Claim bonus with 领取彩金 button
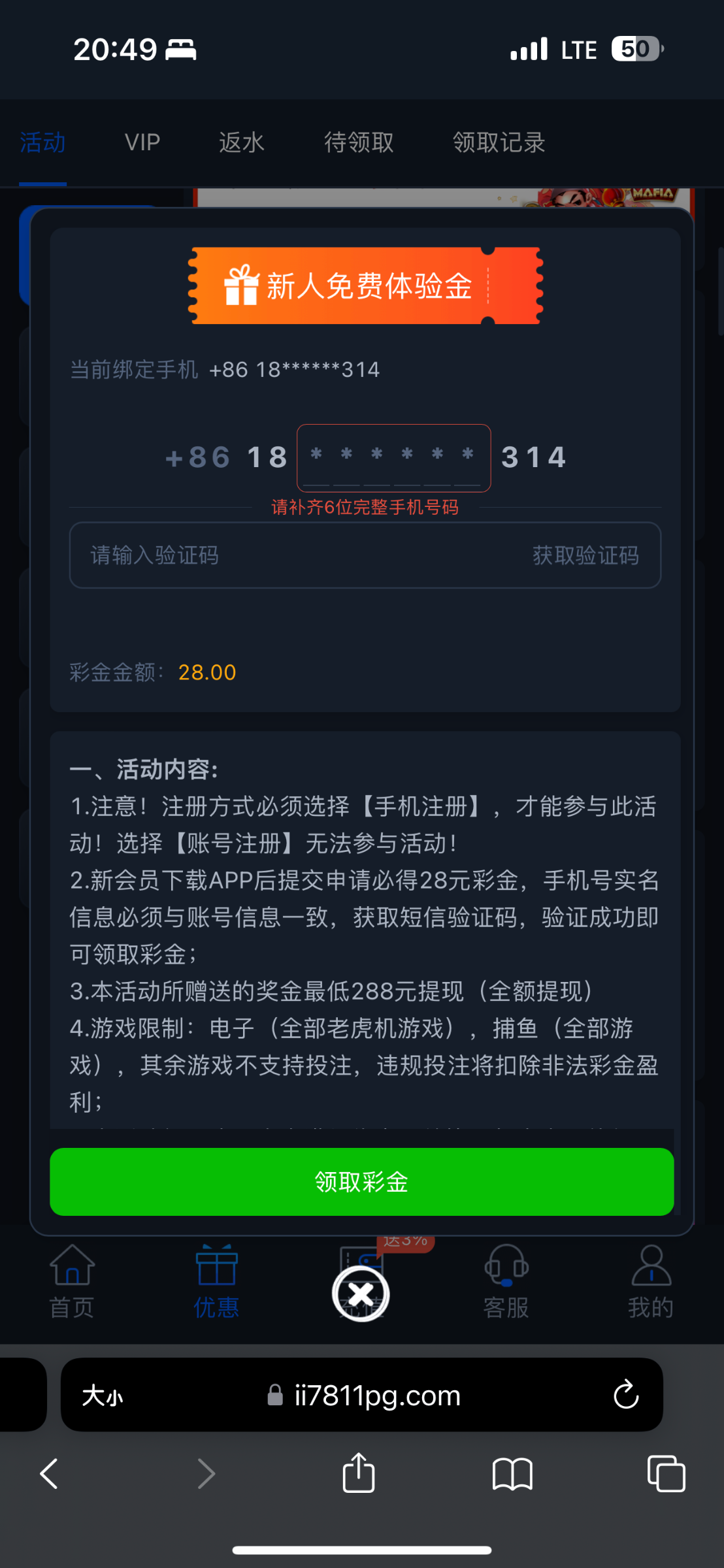 [x=361, y=1182]
